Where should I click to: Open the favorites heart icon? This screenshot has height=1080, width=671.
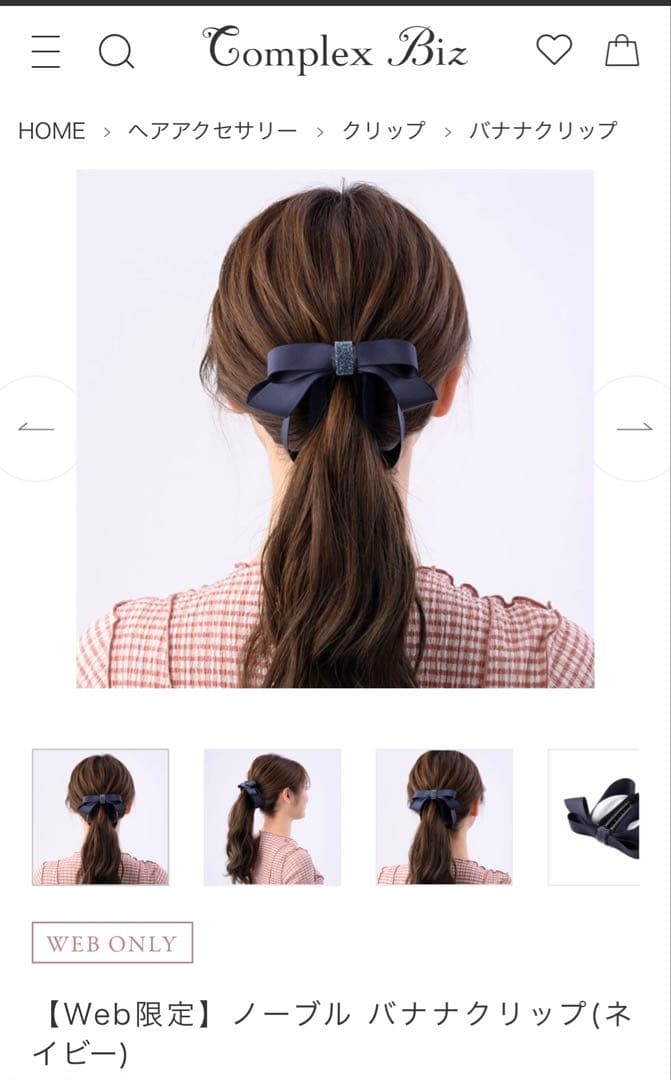pyautogui.click(x=553, y=50)
